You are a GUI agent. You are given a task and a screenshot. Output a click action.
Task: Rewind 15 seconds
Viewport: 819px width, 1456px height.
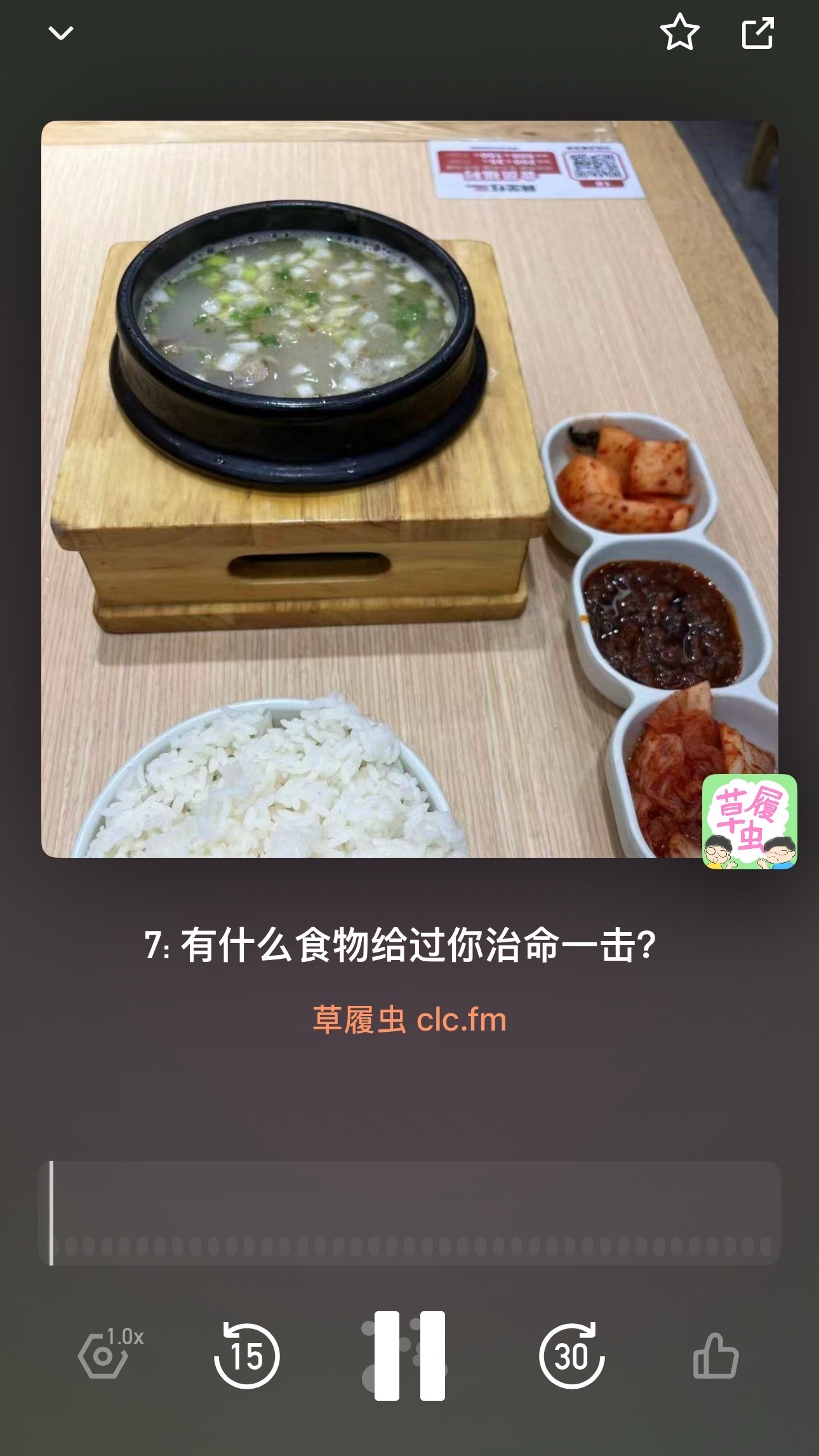click(x=246, y=1355)
